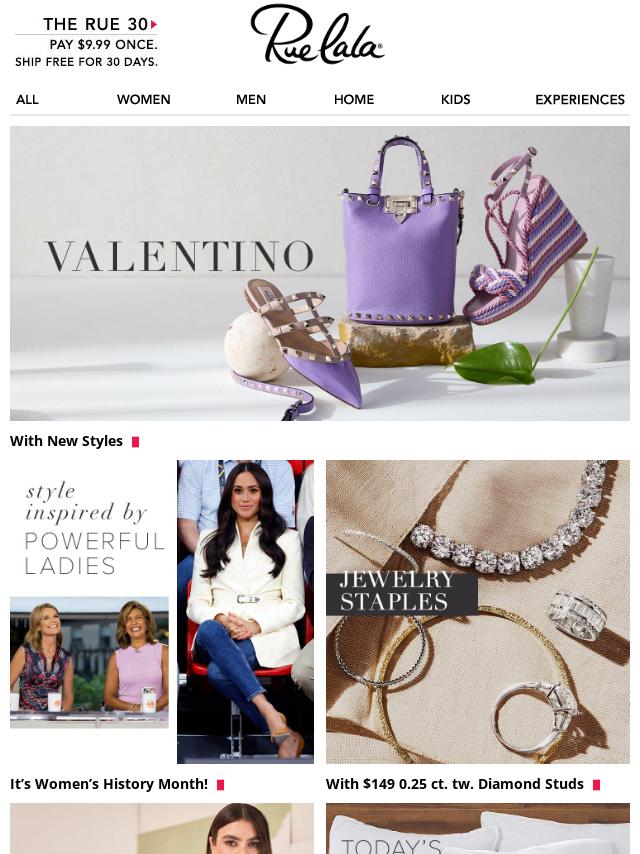
Task: Switch to the WOMEN category
Action: click(x=143, y=99)
